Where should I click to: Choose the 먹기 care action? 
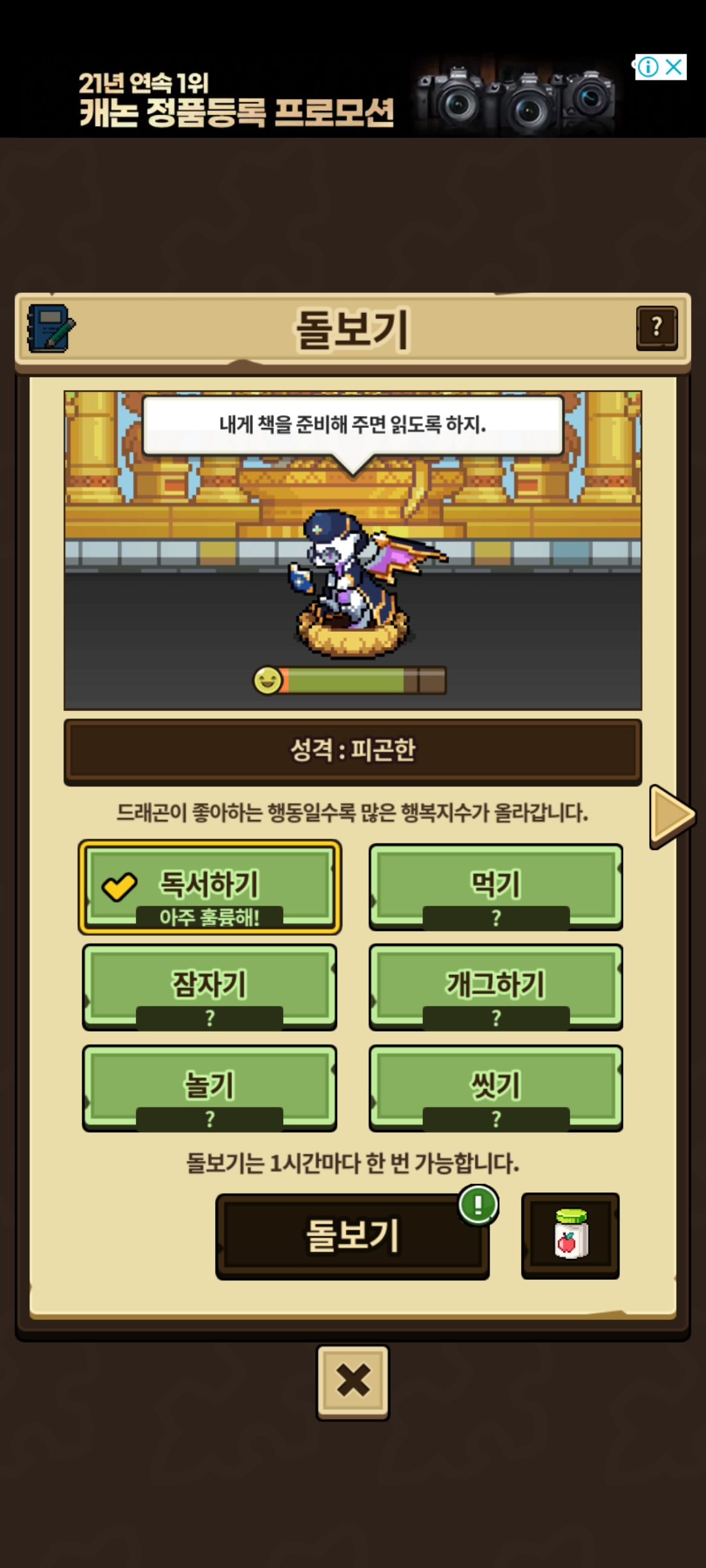click(x=496, y=887)
